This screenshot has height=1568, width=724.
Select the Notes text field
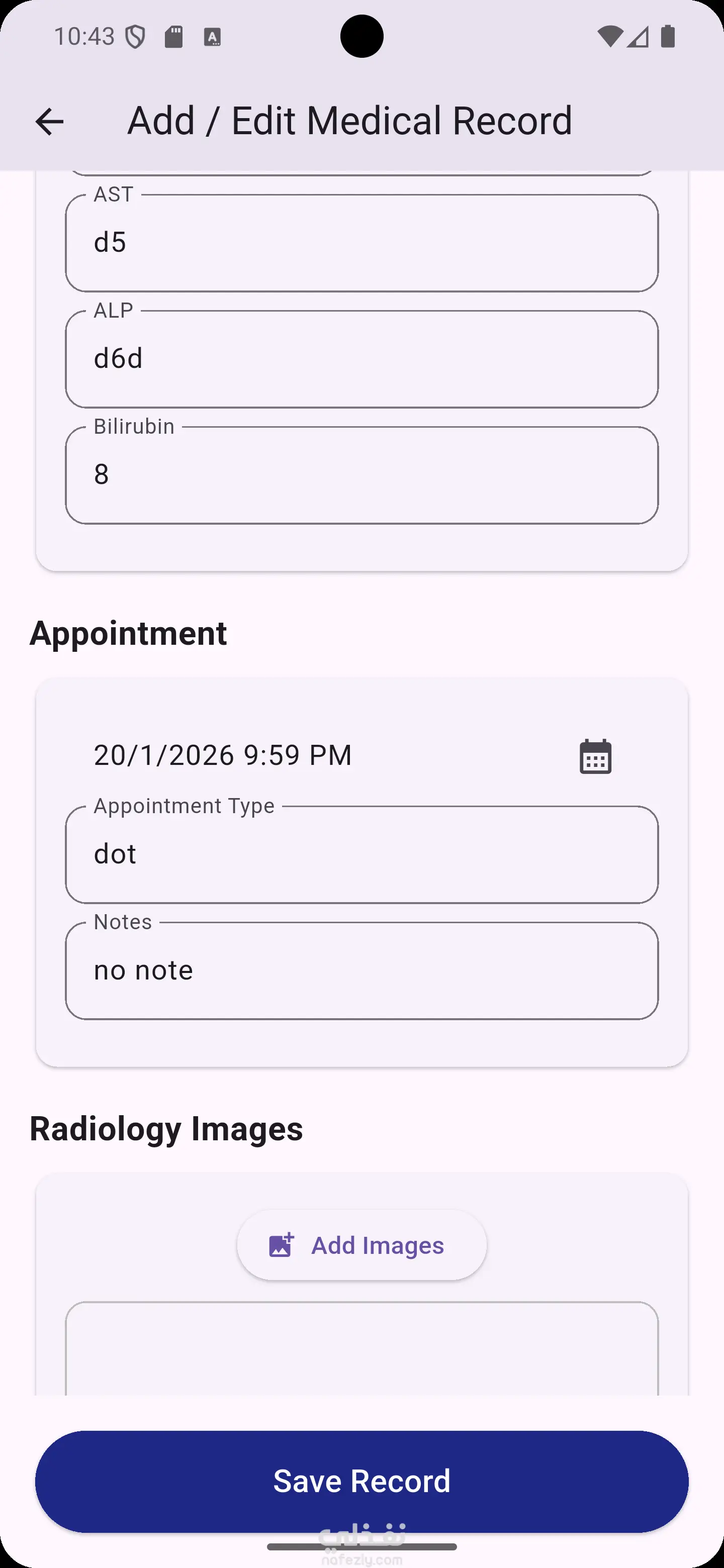point(361,970)
